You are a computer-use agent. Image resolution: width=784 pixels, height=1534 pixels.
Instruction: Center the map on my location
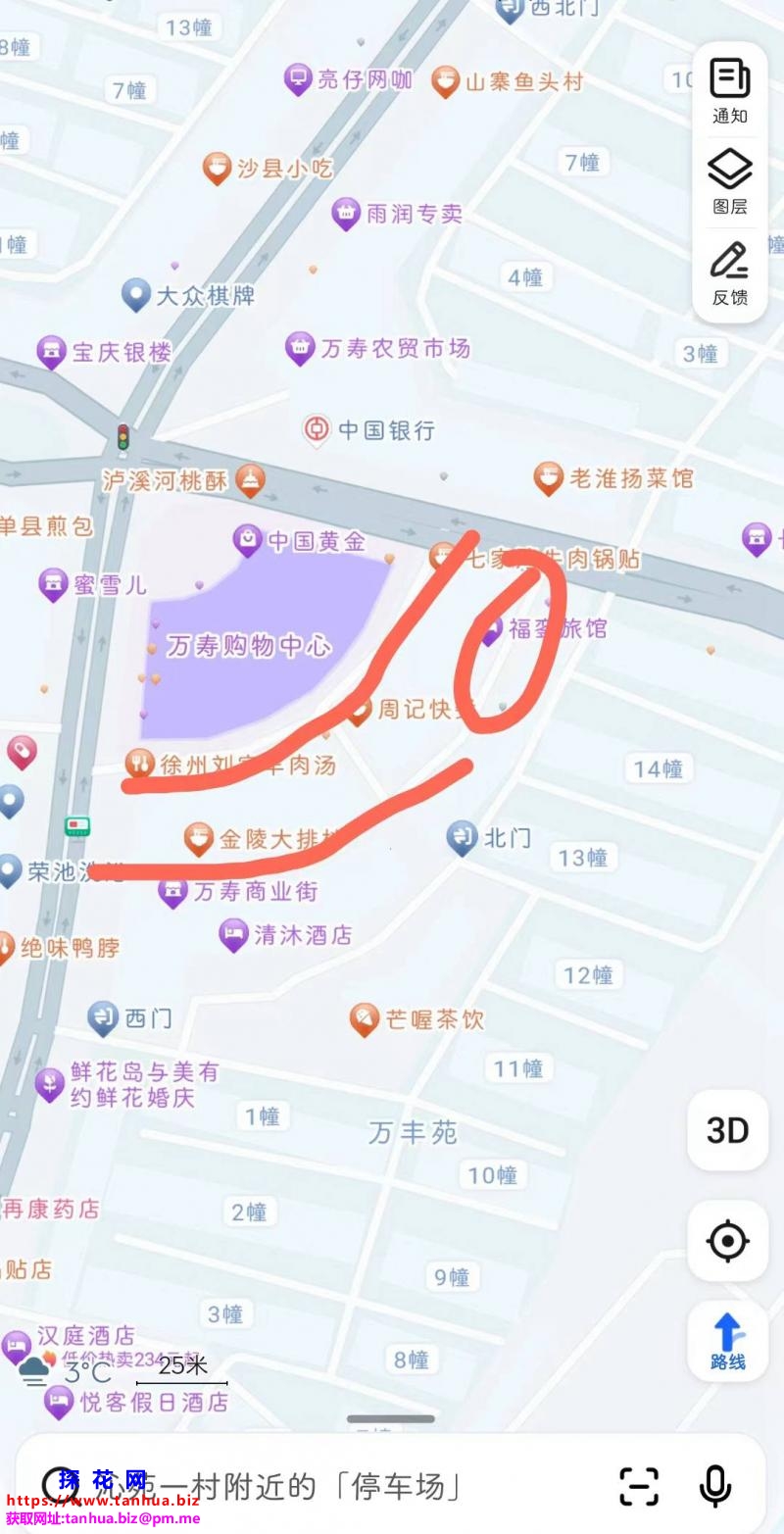click(x=727, y=1241)
